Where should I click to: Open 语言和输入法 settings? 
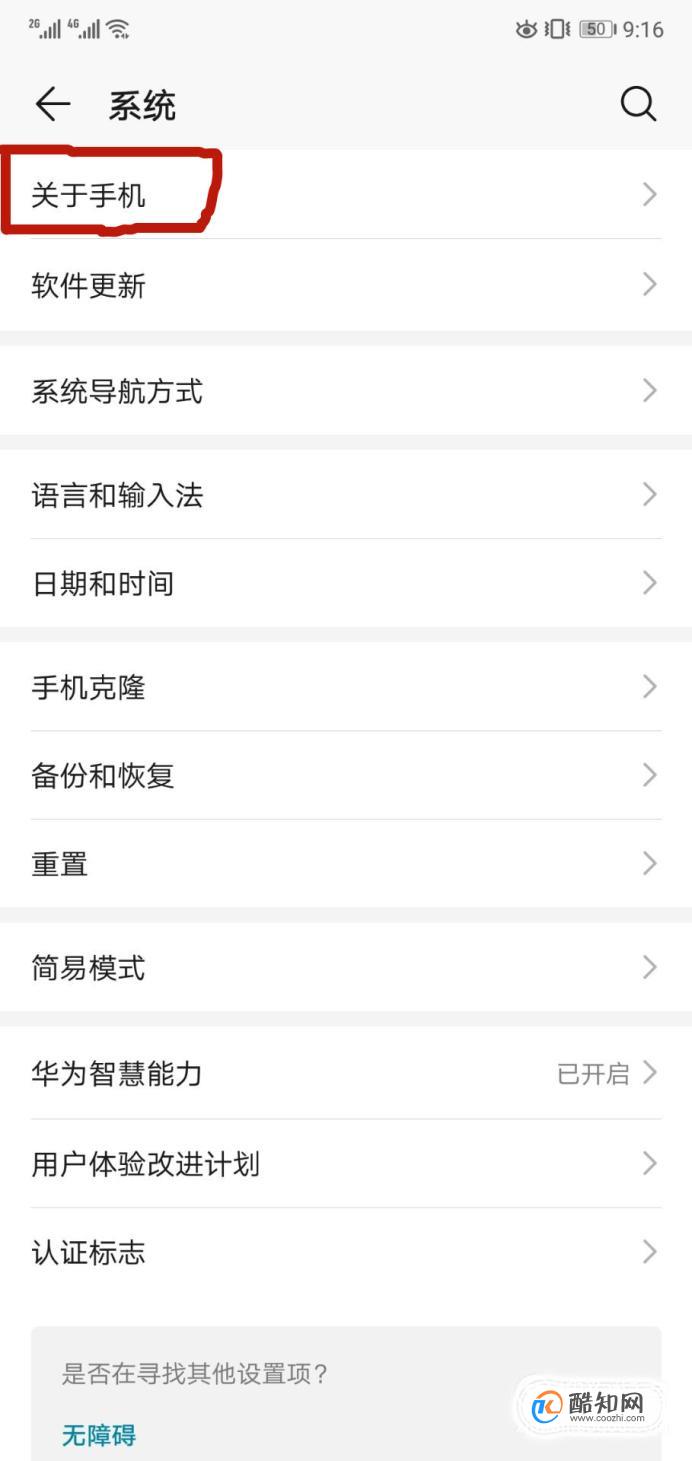click(x=346, y=494)
